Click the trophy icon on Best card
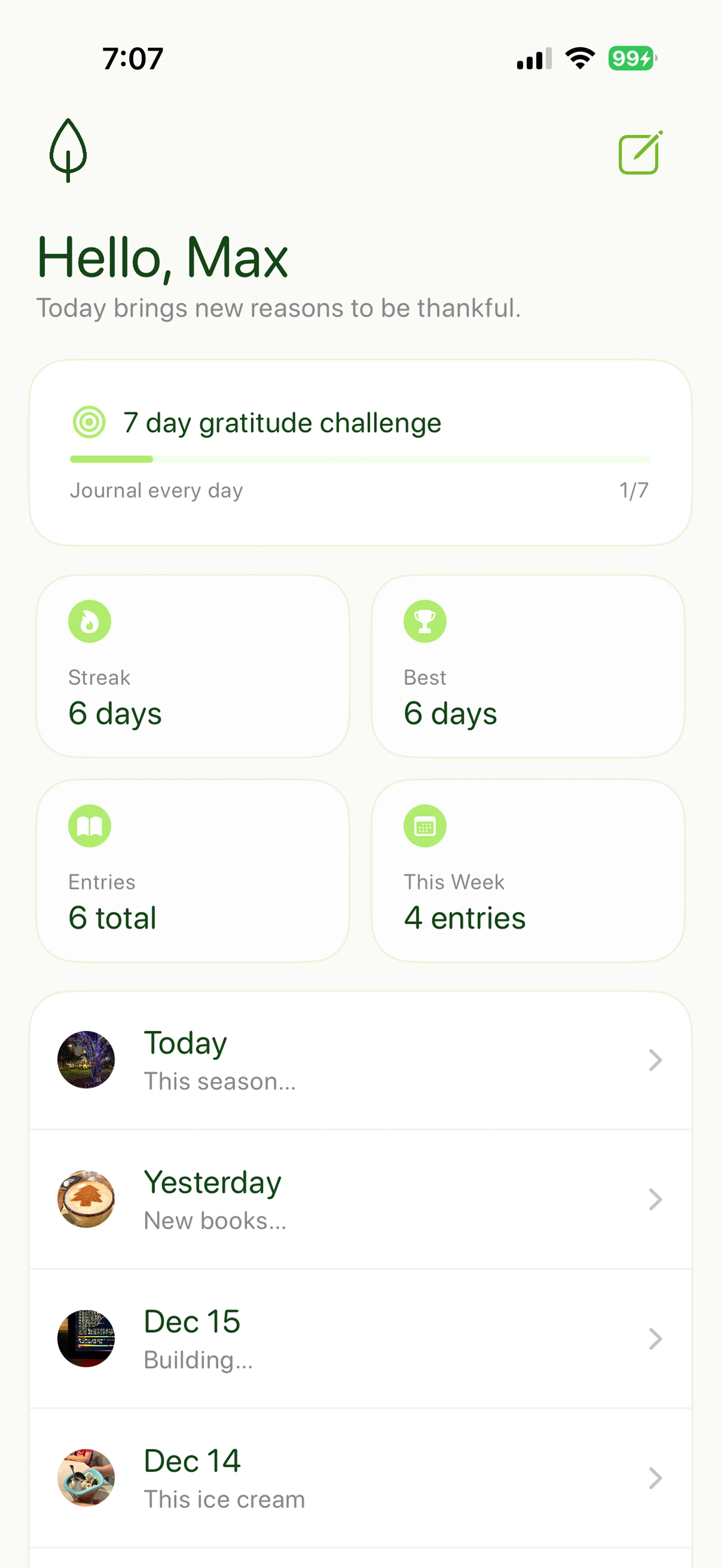The width and height of the screenshot is (721, 1568). pyautogui.click(x=425, y=621)
